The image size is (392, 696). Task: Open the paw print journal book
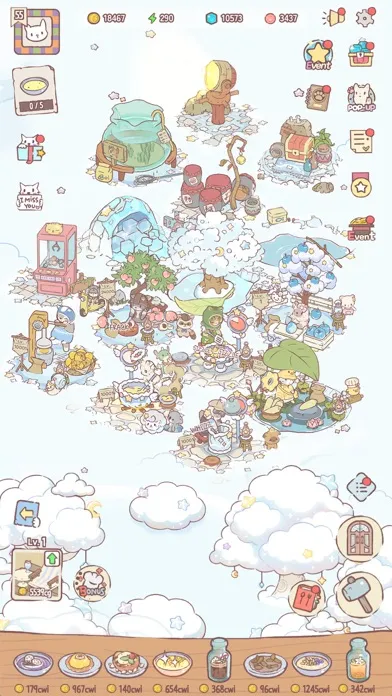318,96
